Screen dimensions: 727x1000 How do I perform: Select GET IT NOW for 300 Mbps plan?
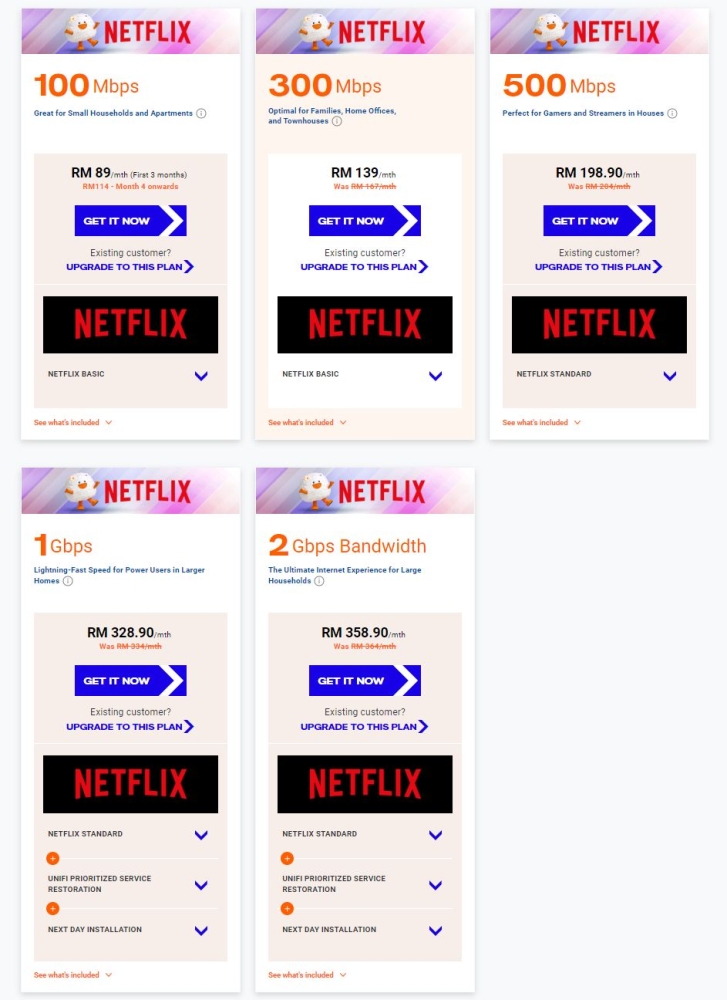pyautogui.click(x=364, y=221)
